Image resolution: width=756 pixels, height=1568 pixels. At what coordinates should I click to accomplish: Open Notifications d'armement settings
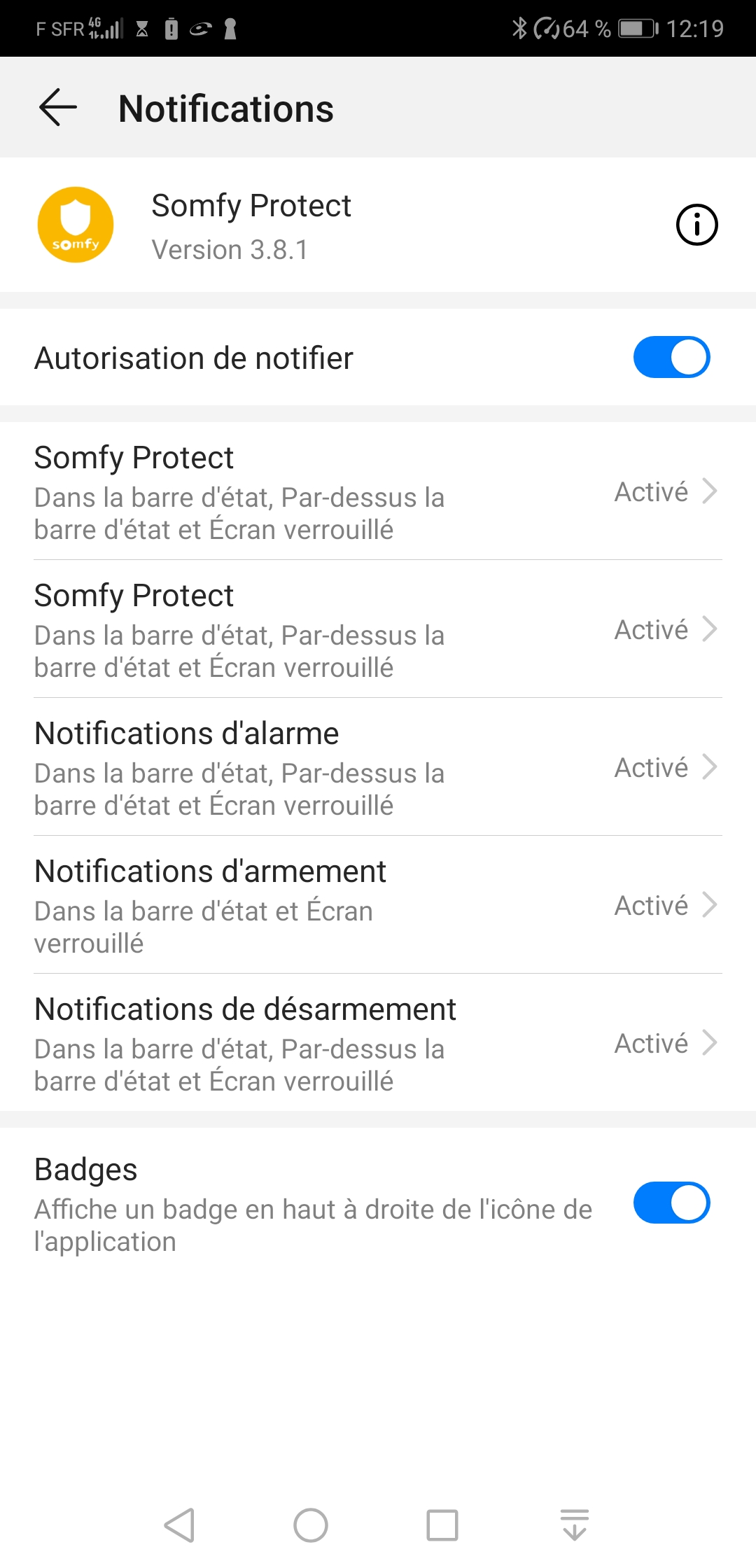click(378, 905)
